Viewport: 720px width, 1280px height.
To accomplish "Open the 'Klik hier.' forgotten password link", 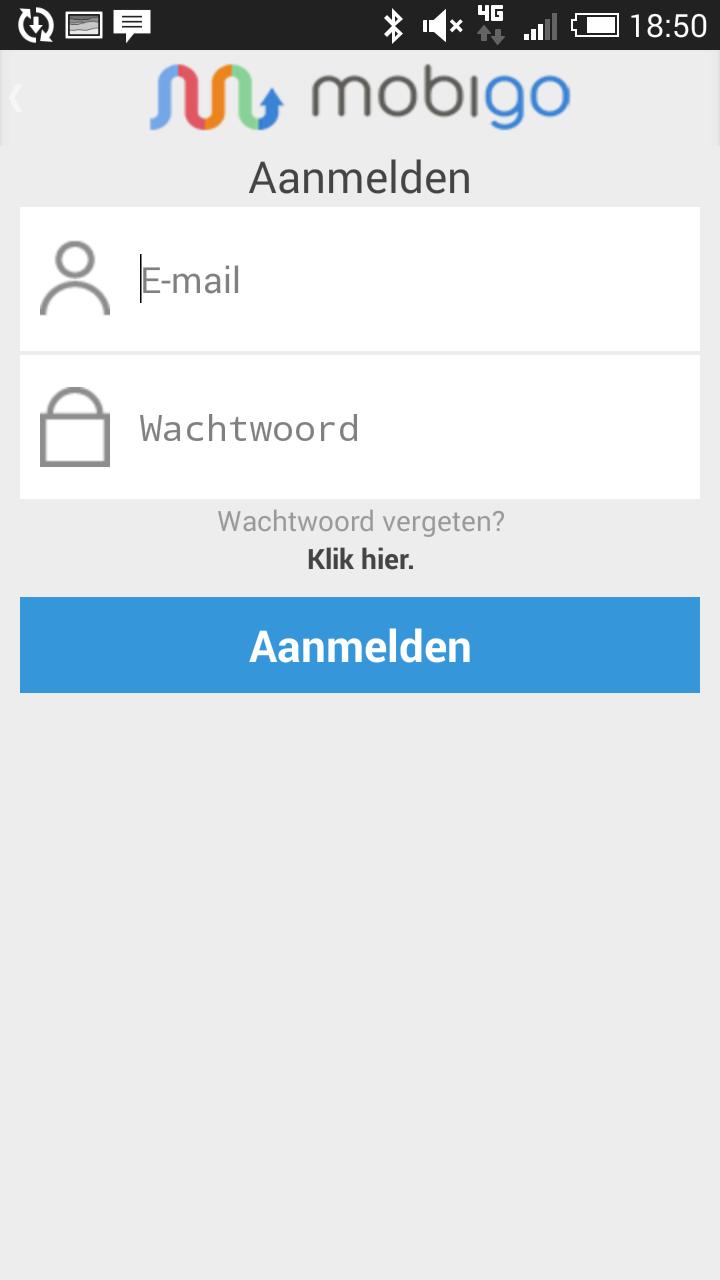I will pos(360,560).
